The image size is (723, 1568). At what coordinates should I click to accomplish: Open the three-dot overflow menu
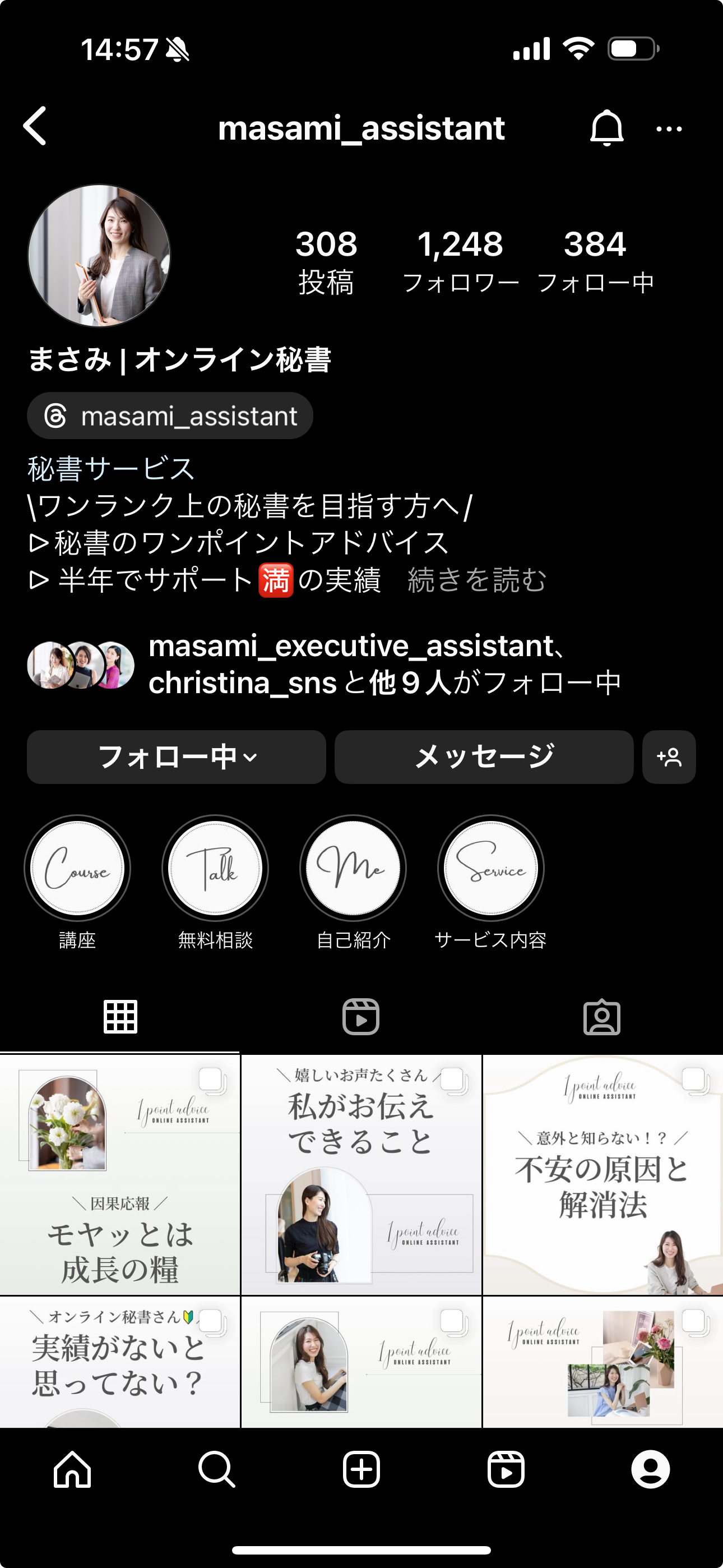[669, 129]
